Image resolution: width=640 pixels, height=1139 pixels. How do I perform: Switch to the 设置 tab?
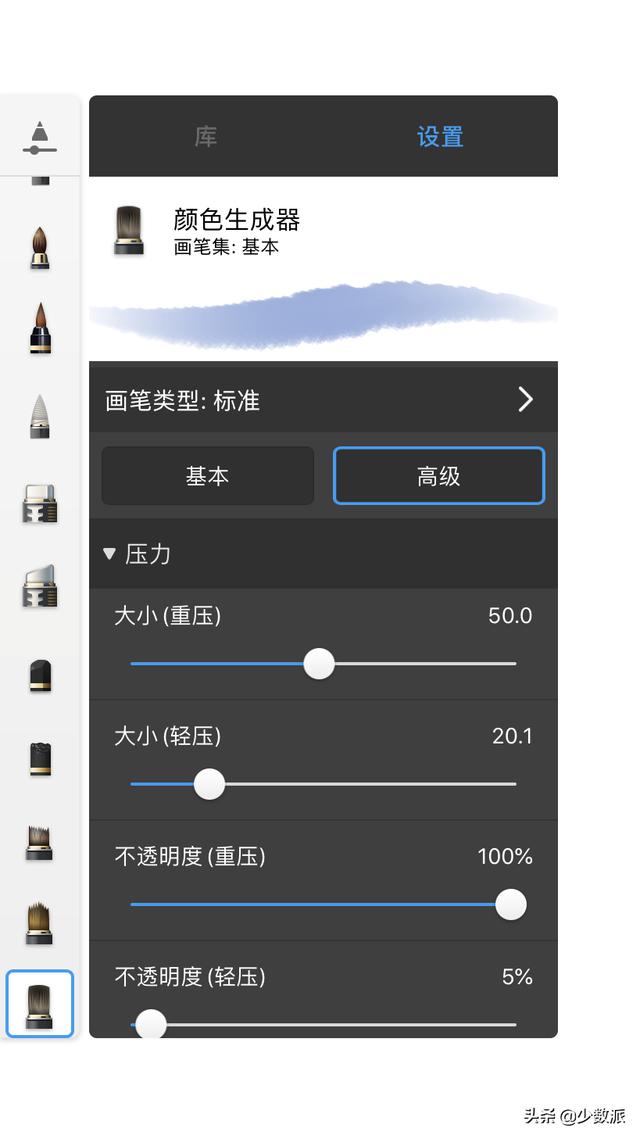440,137
